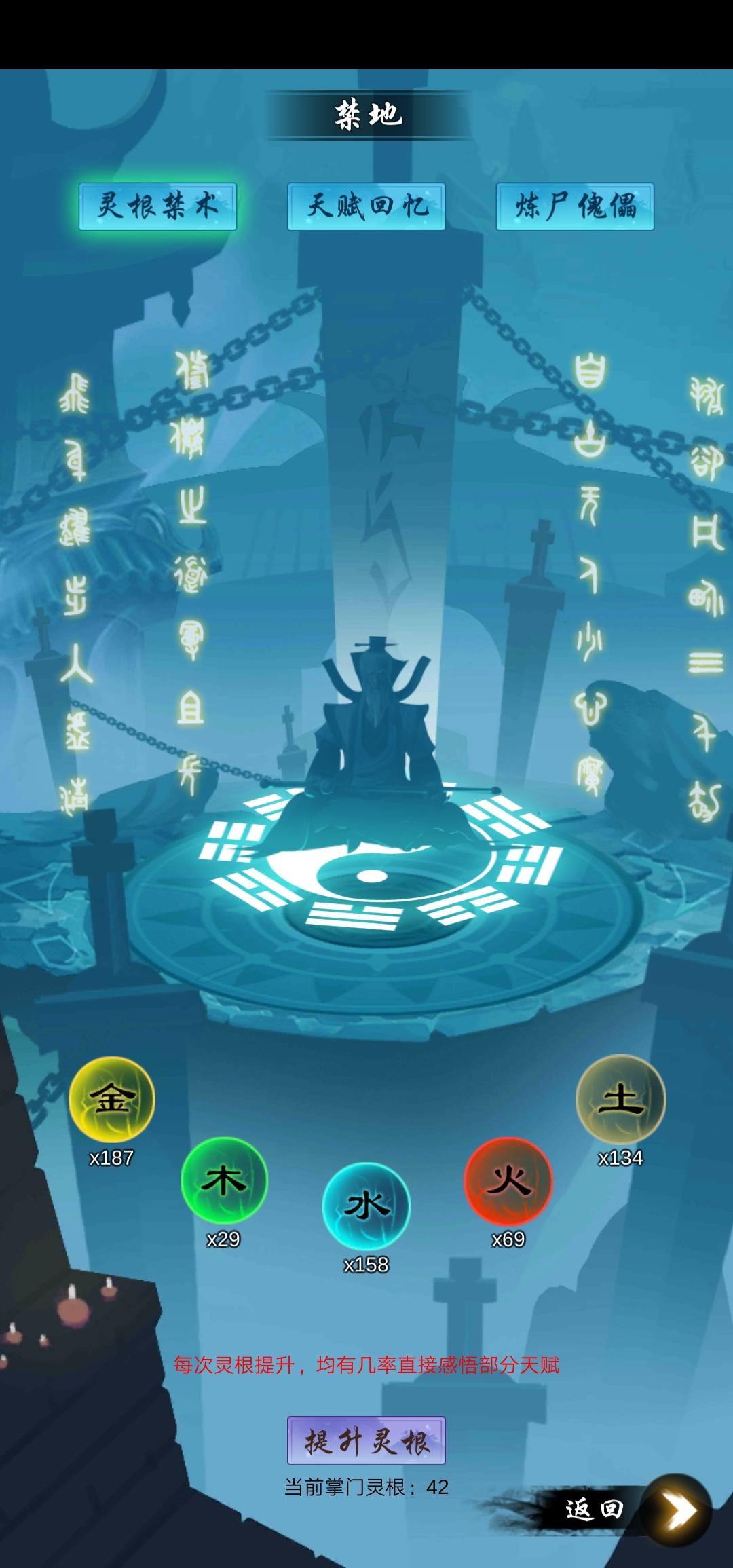Select the 金 element orb
This screenshot has width=733, height=1568.
click(x=112, y=1099)
